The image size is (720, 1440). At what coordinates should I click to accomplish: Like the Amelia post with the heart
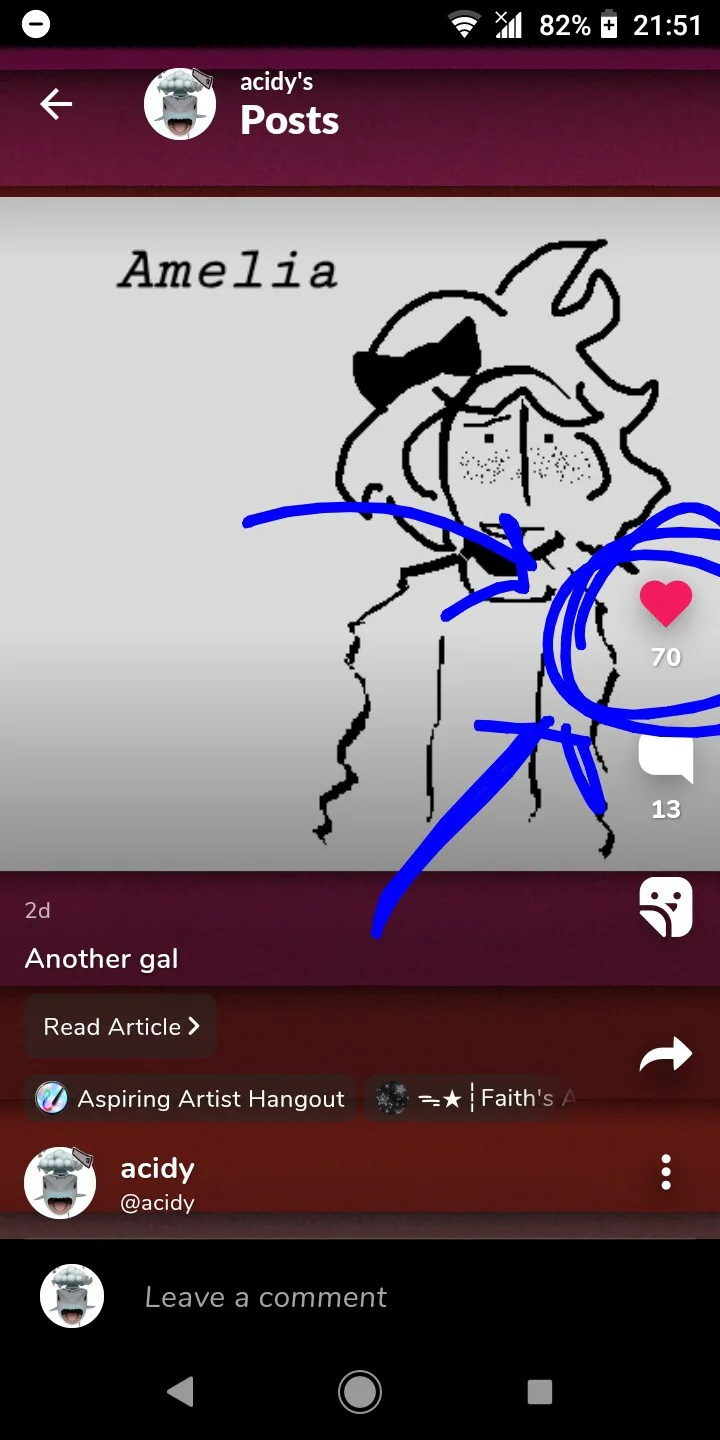point(666,604)
